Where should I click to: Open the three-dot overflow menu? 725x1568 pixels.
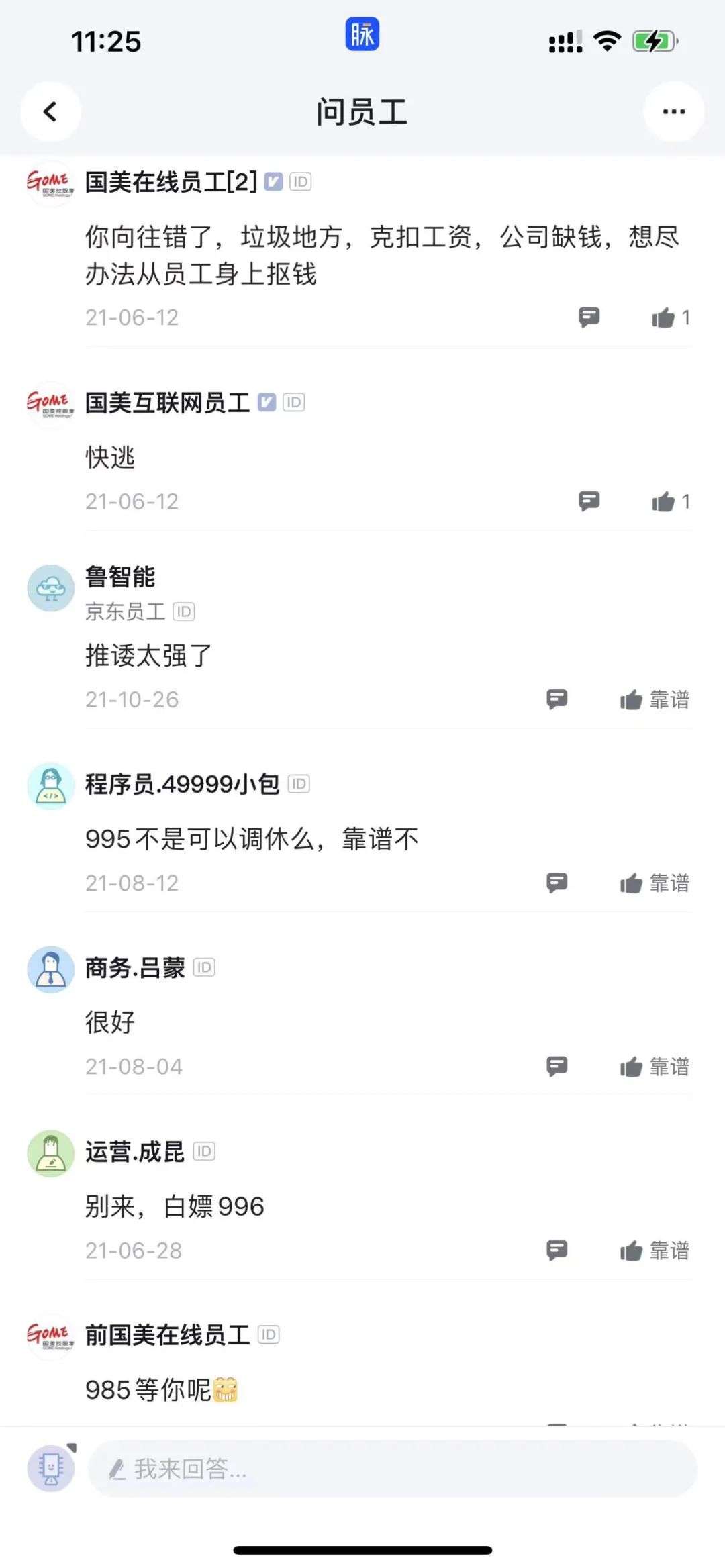(x=673, y=111)
